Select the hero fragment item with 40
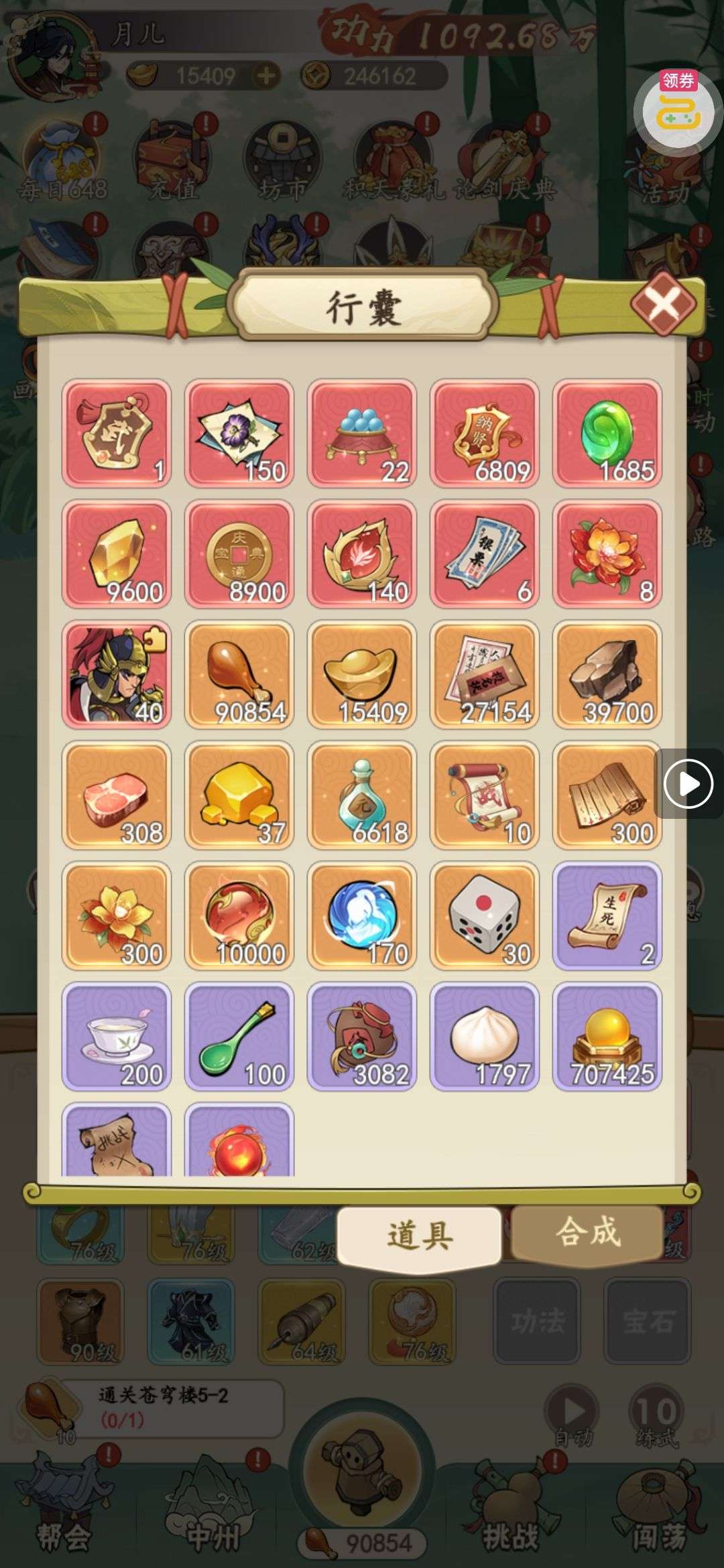This screenshot has height=1568, width=724. coord(117,674)
